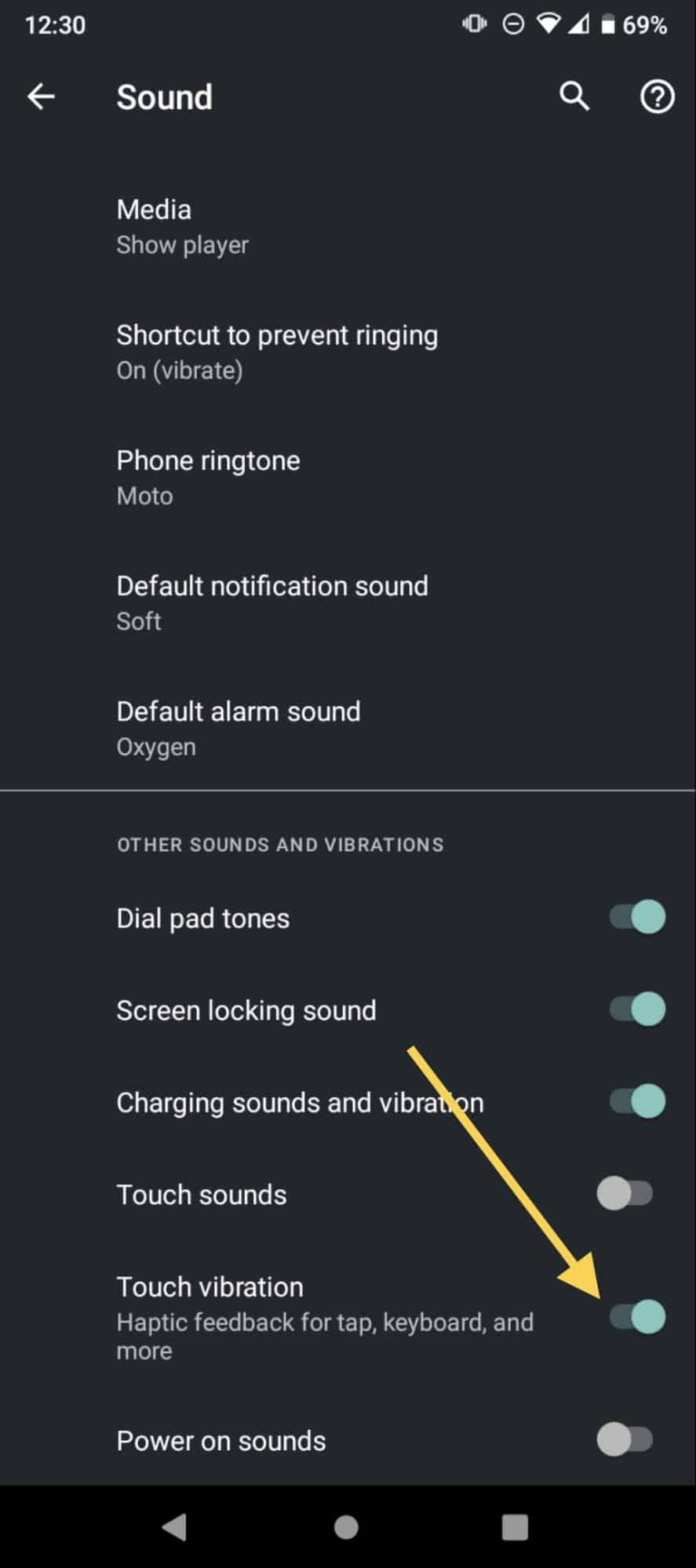Open the help icon
The image size is (696, 1568).
pos(657,97)
